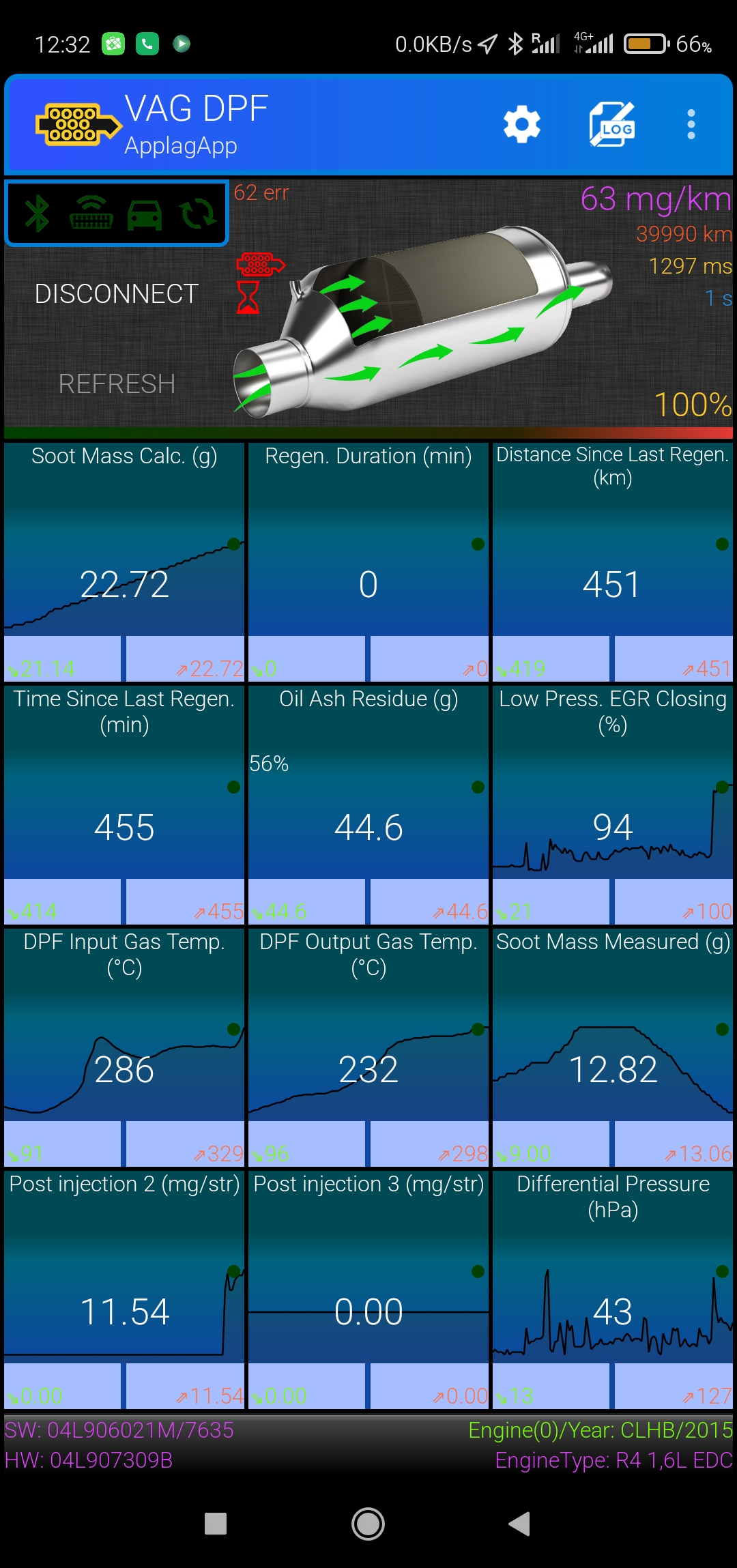Viewport: 737px width, 1568px height.
Task: Open the three-dot overflow menu
Action: pyautogui.click(x=691, y=124)
